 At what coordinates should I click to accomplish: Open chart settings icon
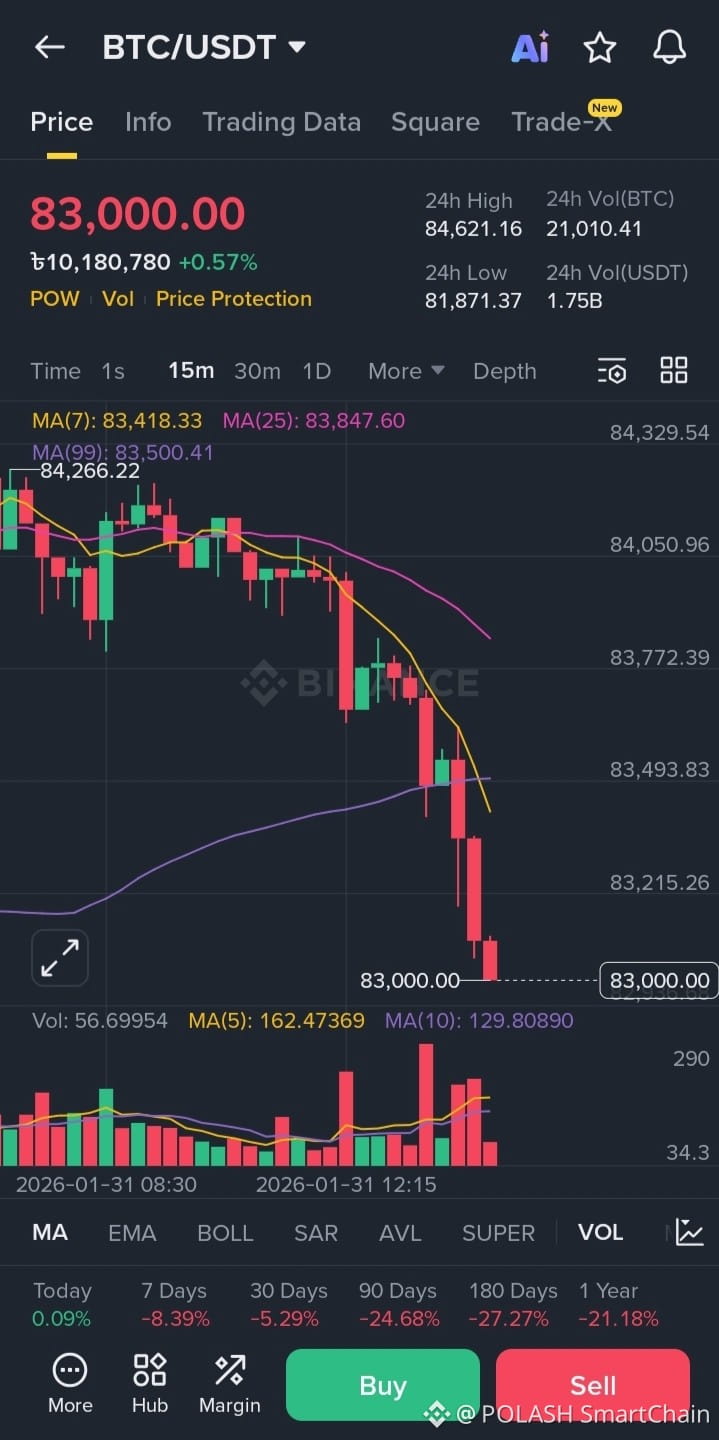612,371
